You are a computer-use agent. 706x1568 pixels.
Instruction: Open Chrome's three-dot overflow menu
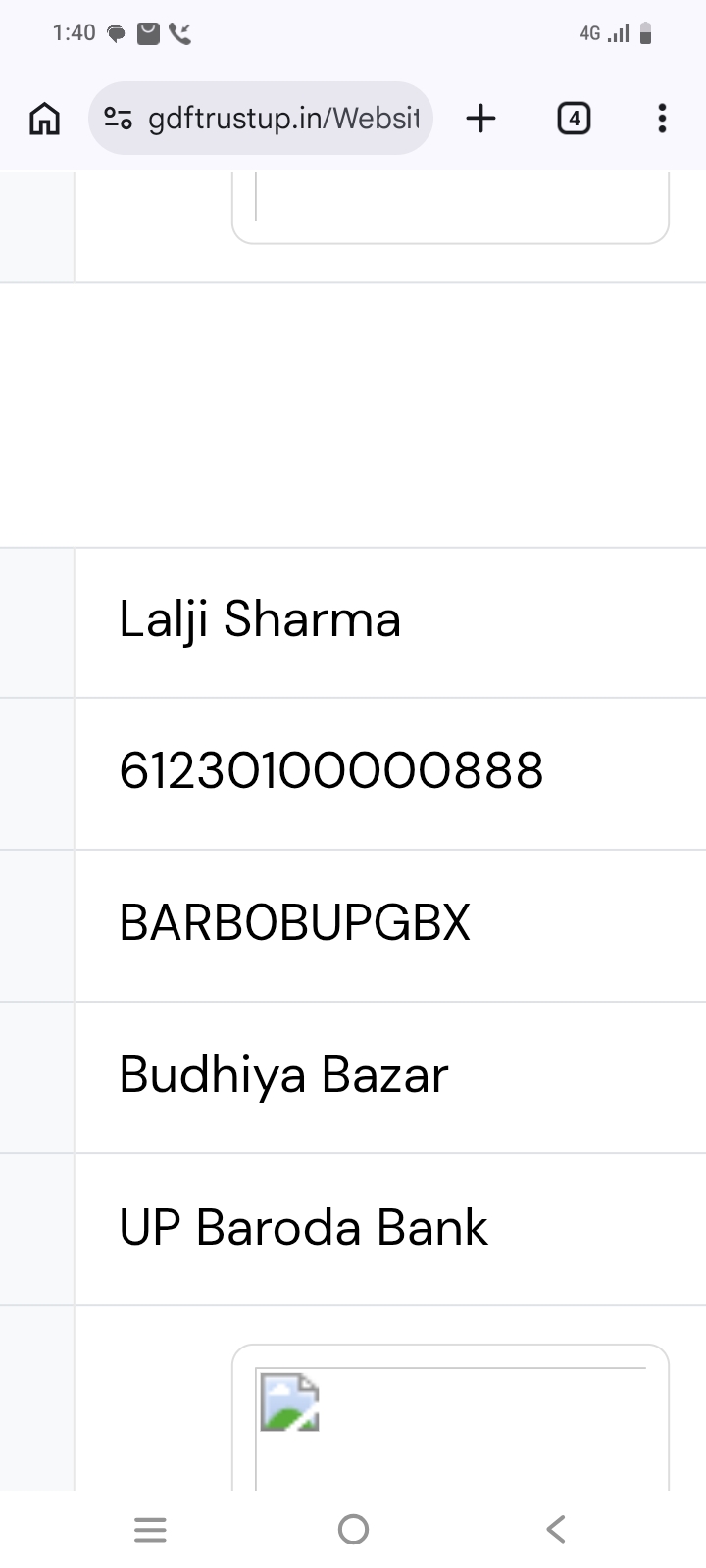(x=662, y=119)
